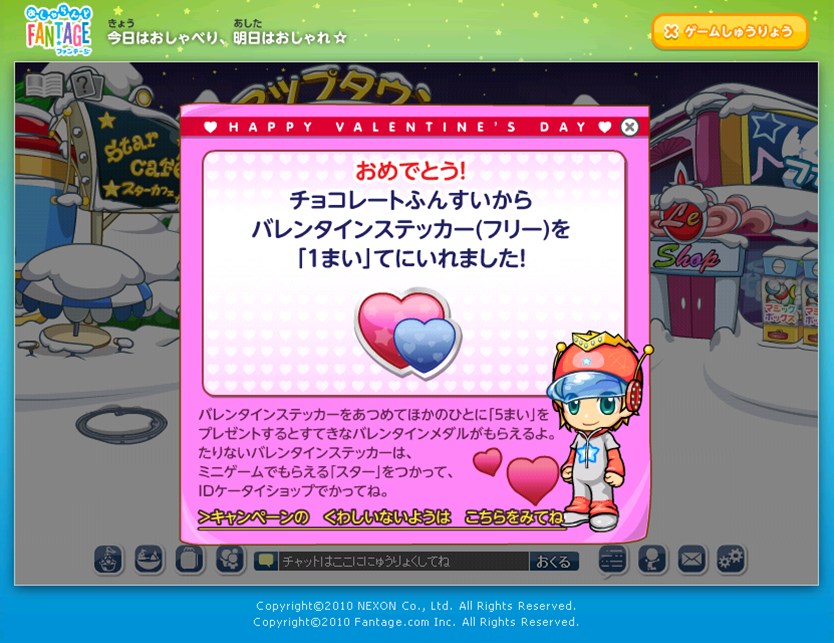Close the Happy Valentine's Day popup

629,127
